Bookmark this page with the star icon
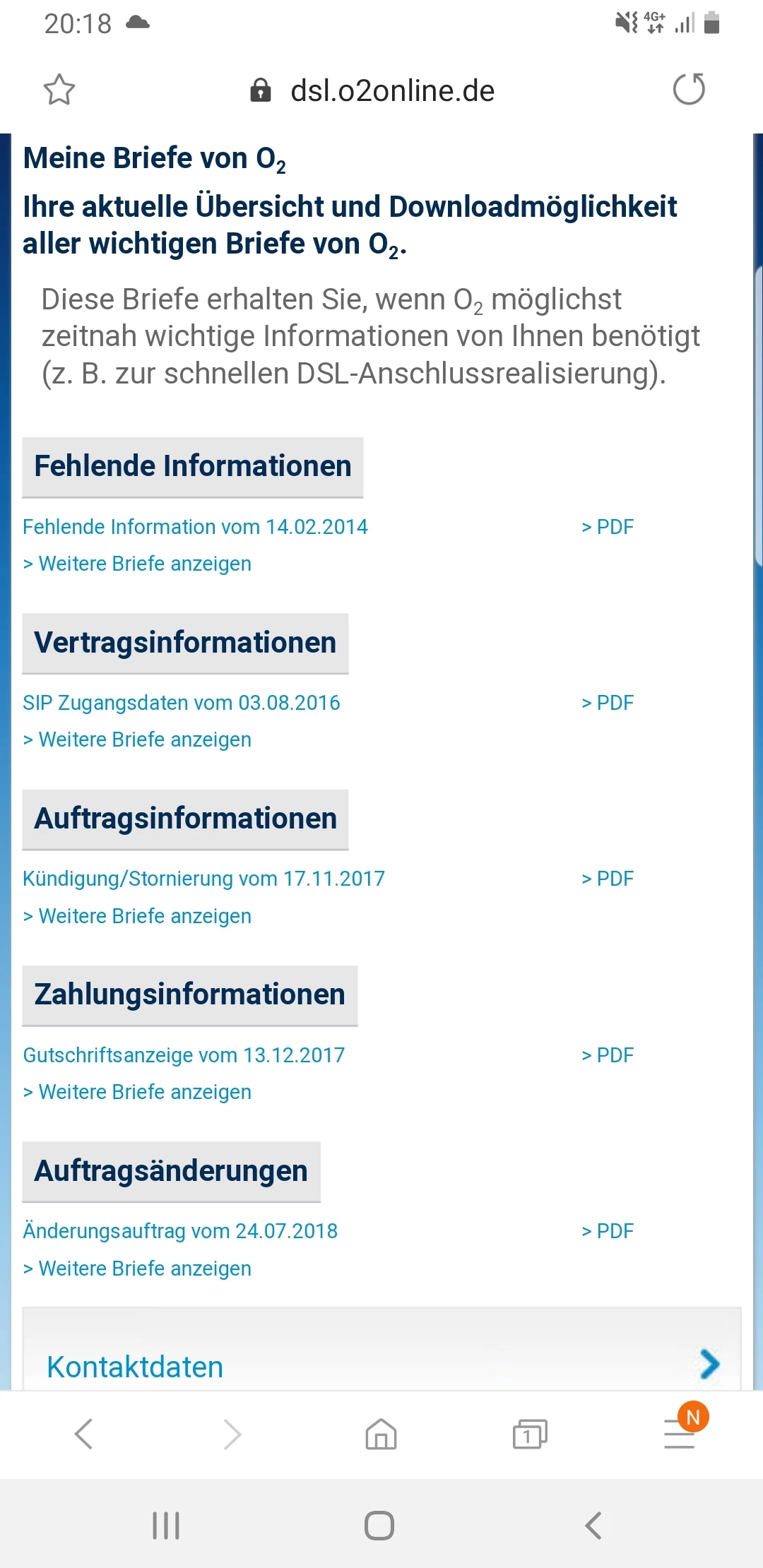This screenshot has height=1568, width=763. [59, 90]
